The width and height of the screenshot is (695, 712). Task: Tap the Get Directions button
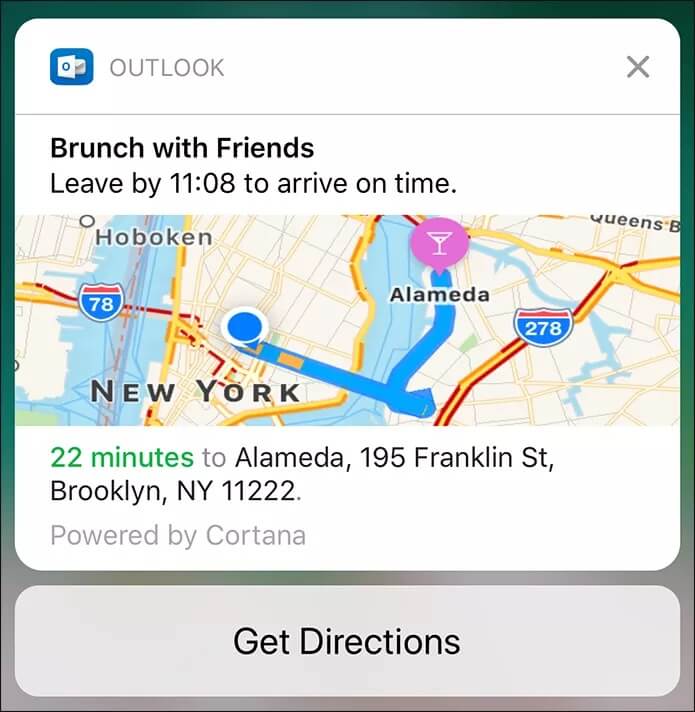pos(347,641)
